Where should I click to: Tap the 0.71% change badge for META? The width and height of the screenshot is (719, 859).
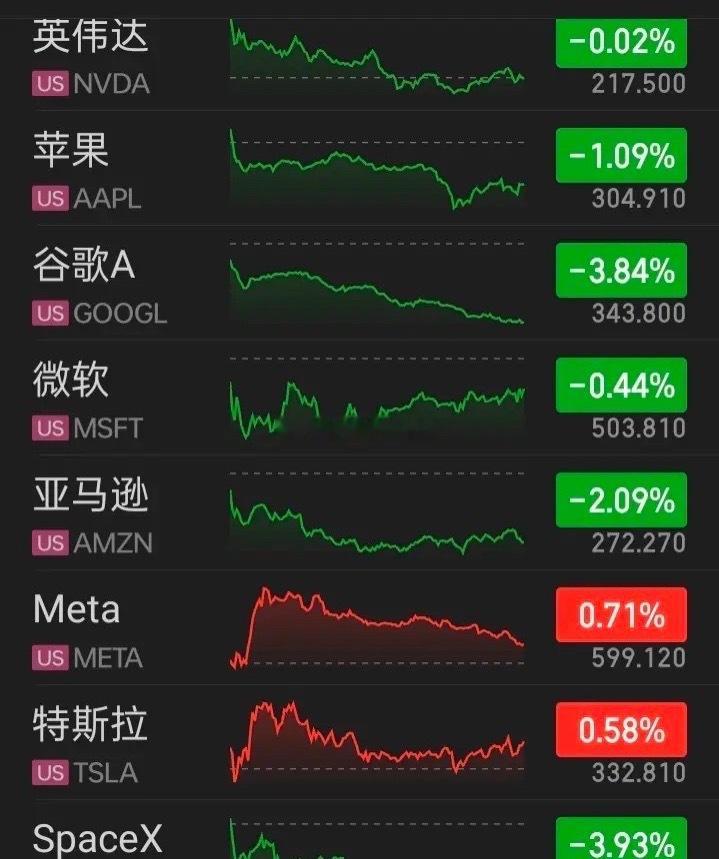pyautogui.click(x=621, y=615)
